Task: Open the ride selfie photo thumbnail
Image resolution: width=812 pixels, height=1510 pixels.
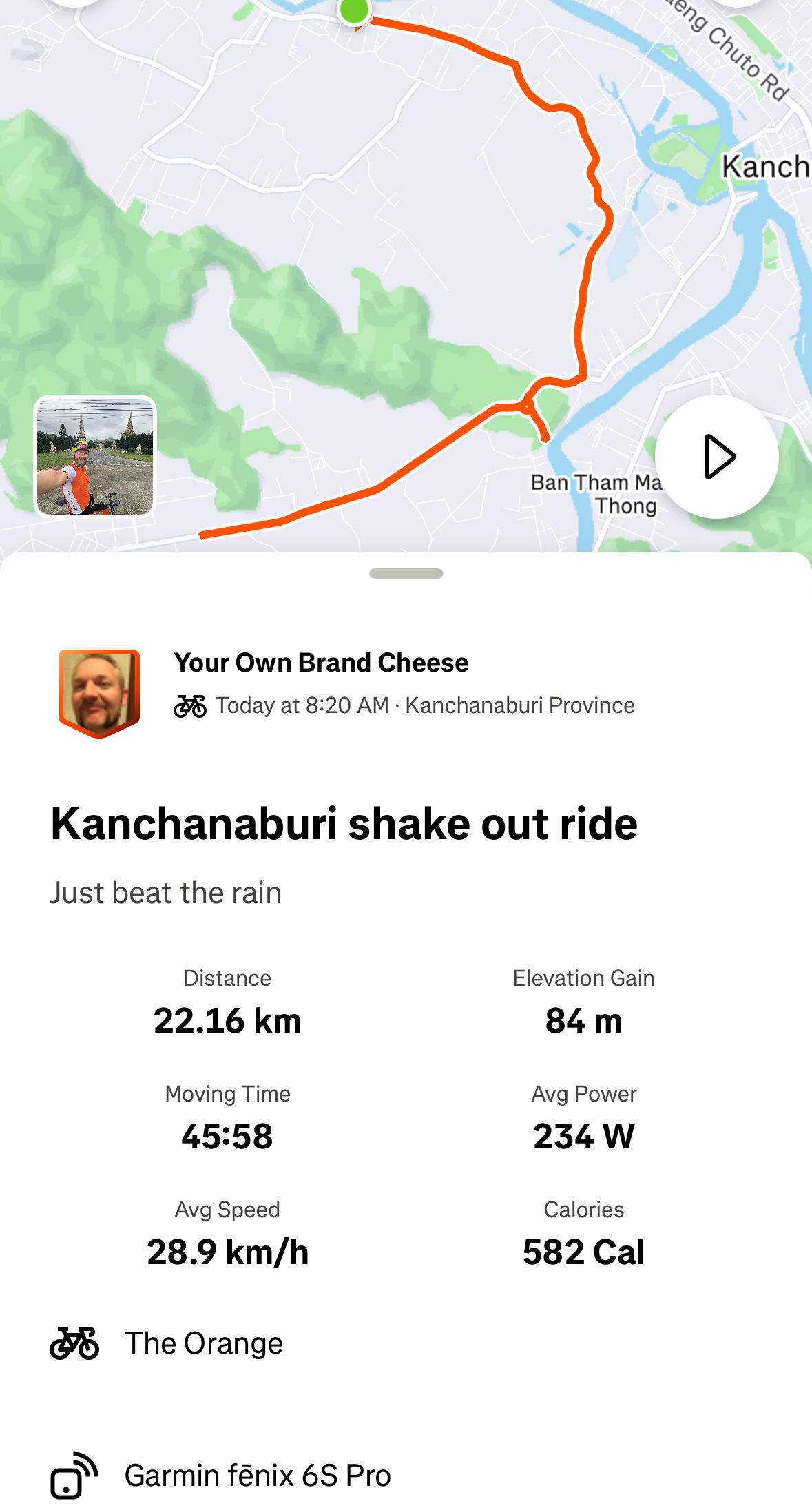Action: click(x=95, y=456)
